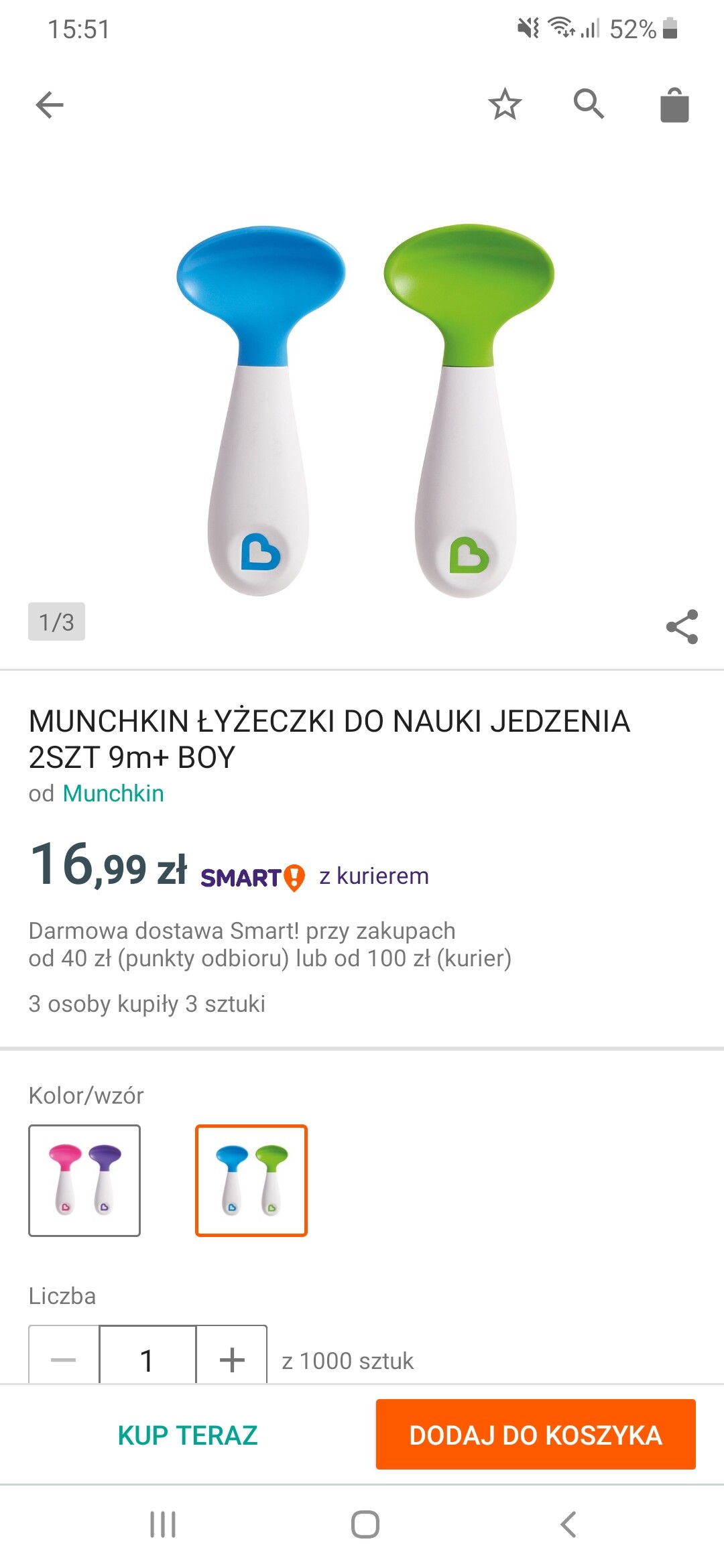The image size is (724, 1568).
Task: Open the search magnifier icon
Action: [x=589, y=104]
